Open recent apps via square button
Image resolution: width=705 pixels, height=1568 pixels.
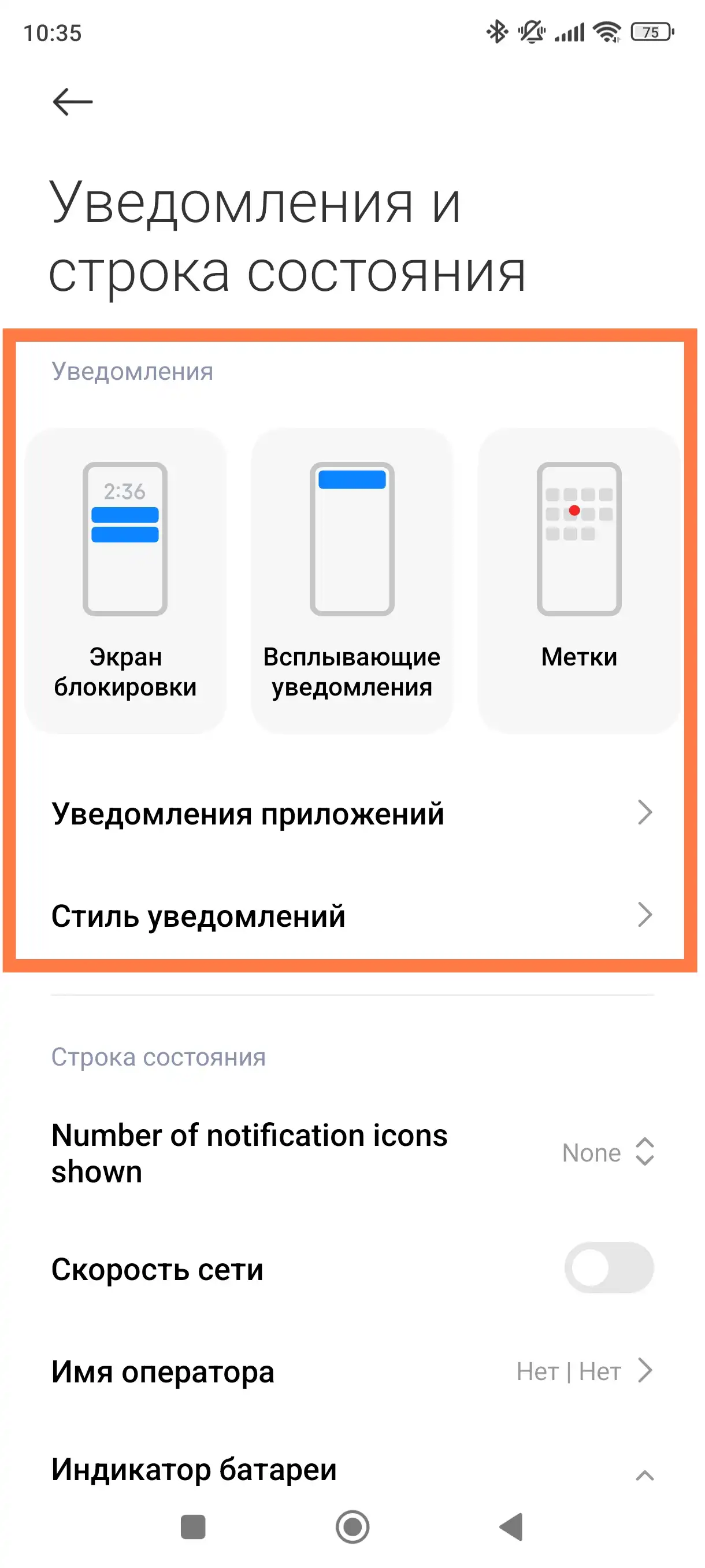point(193,1527)
